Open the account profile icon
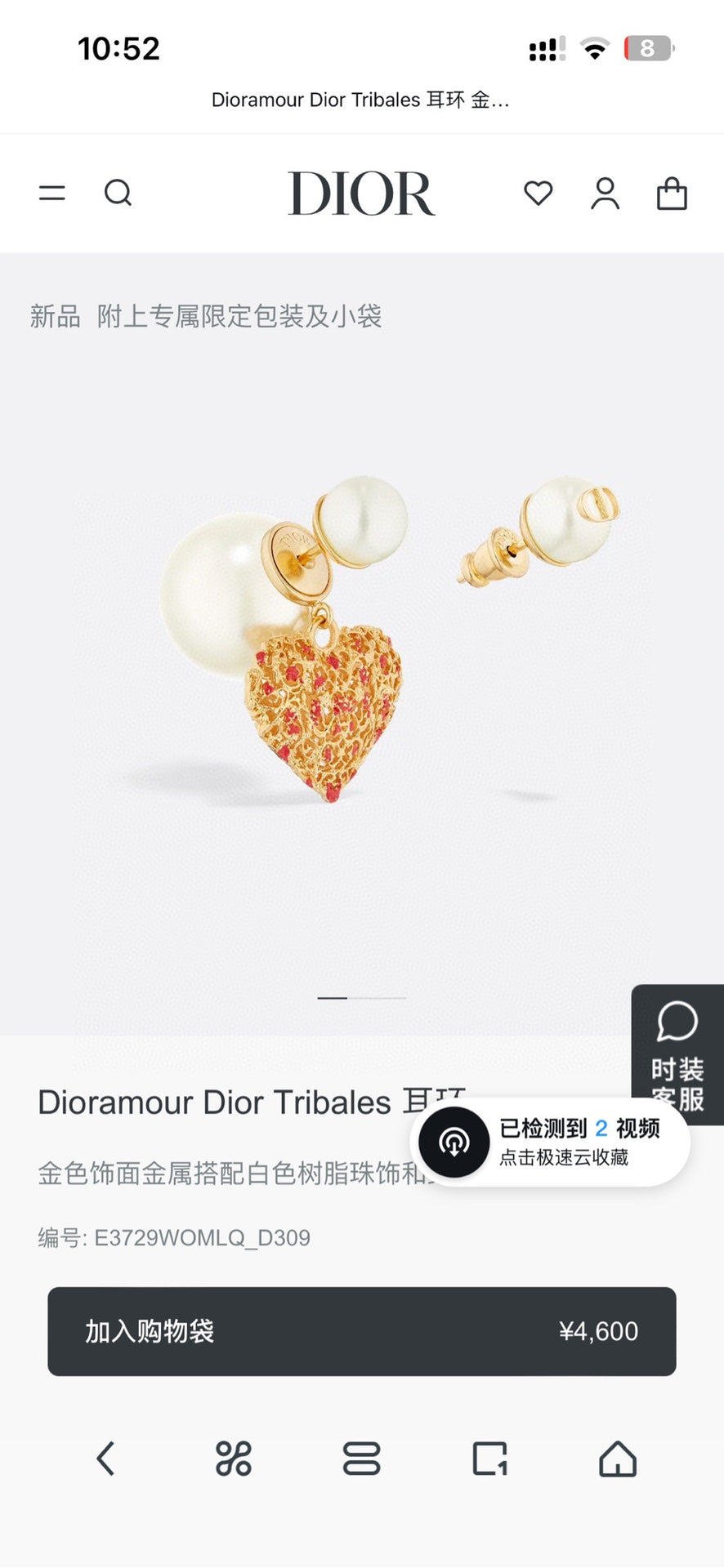724x1568 pixels. [x=605, y=194]
